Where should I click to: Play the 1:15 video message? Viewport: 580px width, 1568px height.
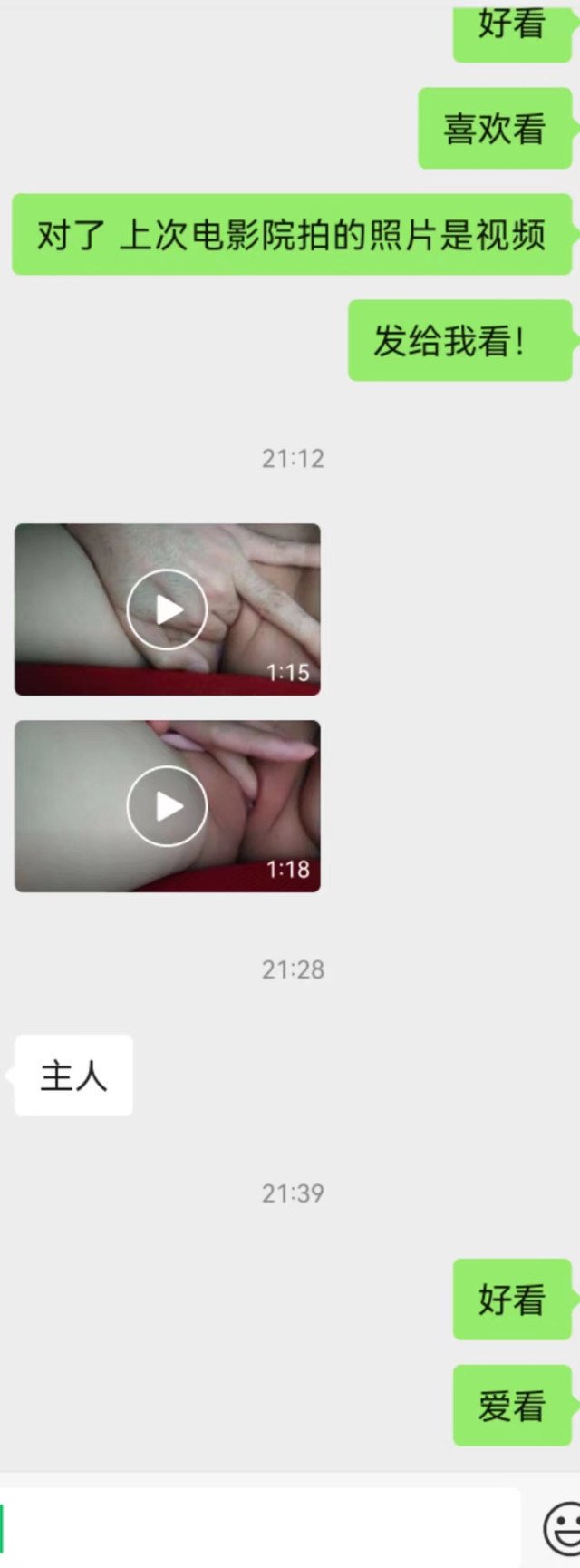pyautogui.click(x=167, y=609)
